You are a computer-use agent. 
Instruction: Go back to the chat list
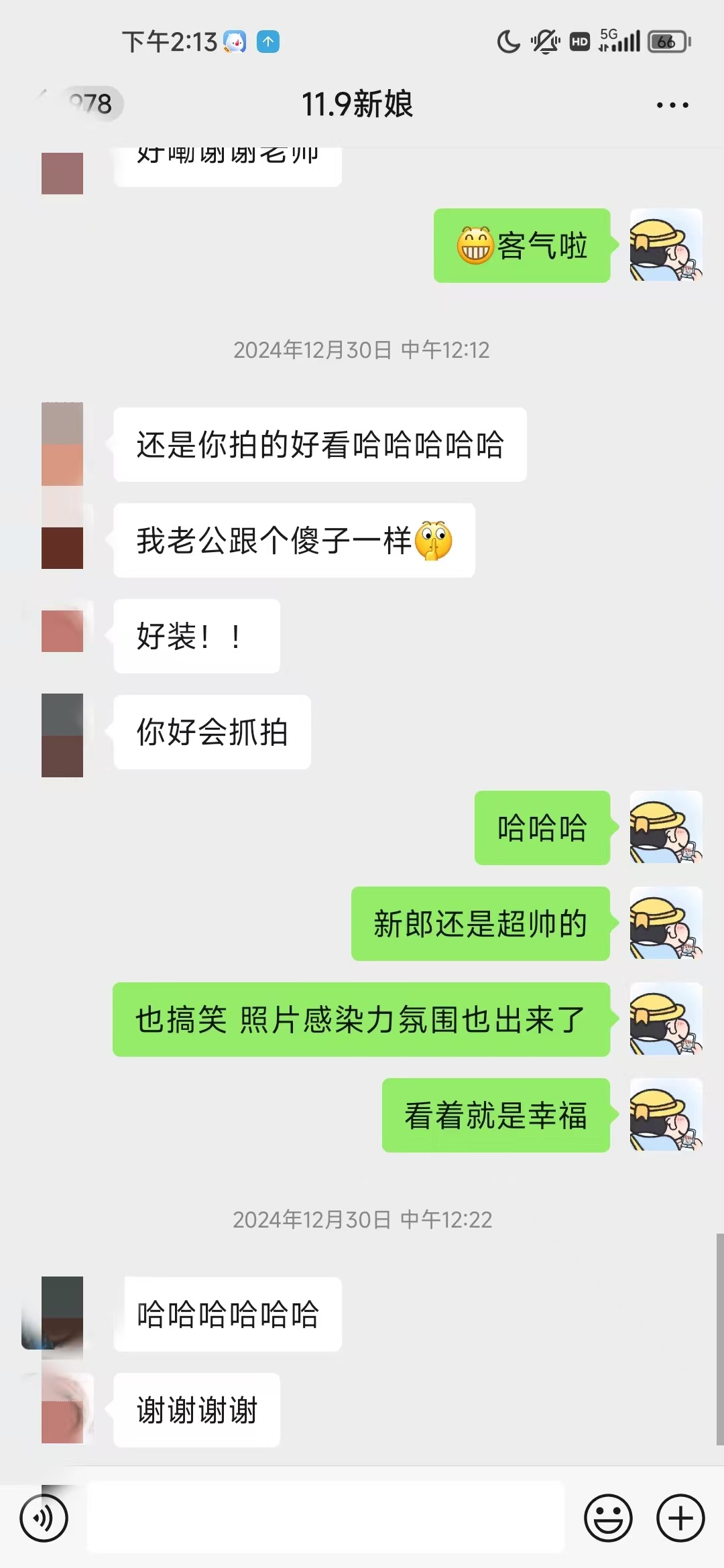tap(79, 104)
